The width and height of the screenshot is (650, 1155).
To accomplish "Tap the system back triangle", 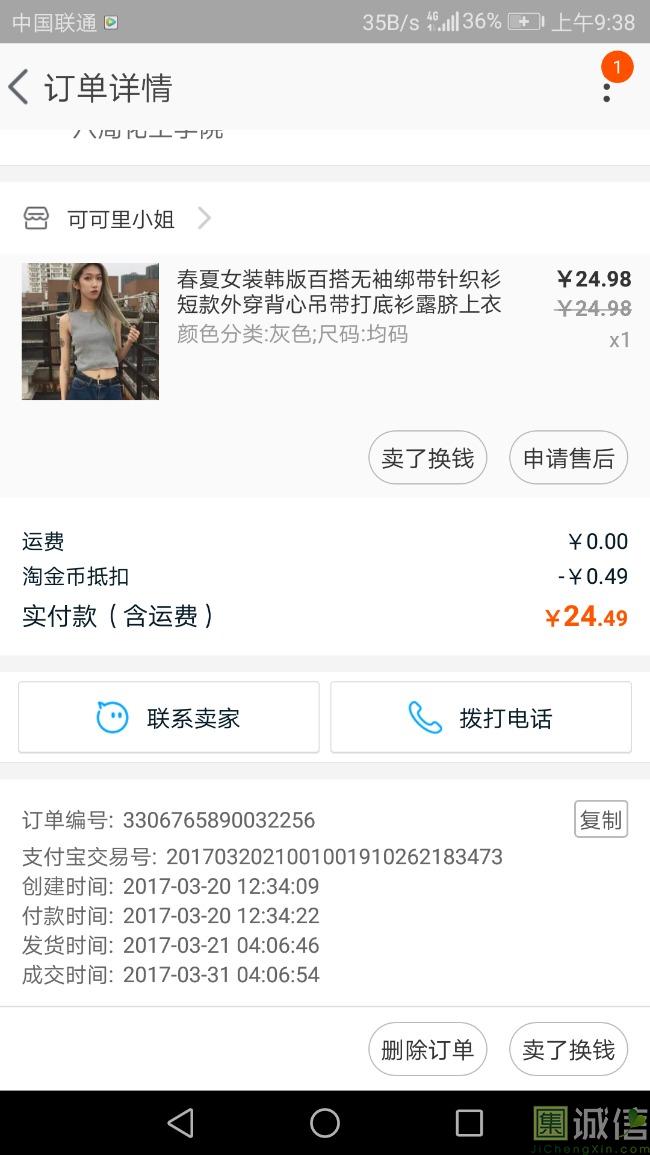I will [180, 1123].
